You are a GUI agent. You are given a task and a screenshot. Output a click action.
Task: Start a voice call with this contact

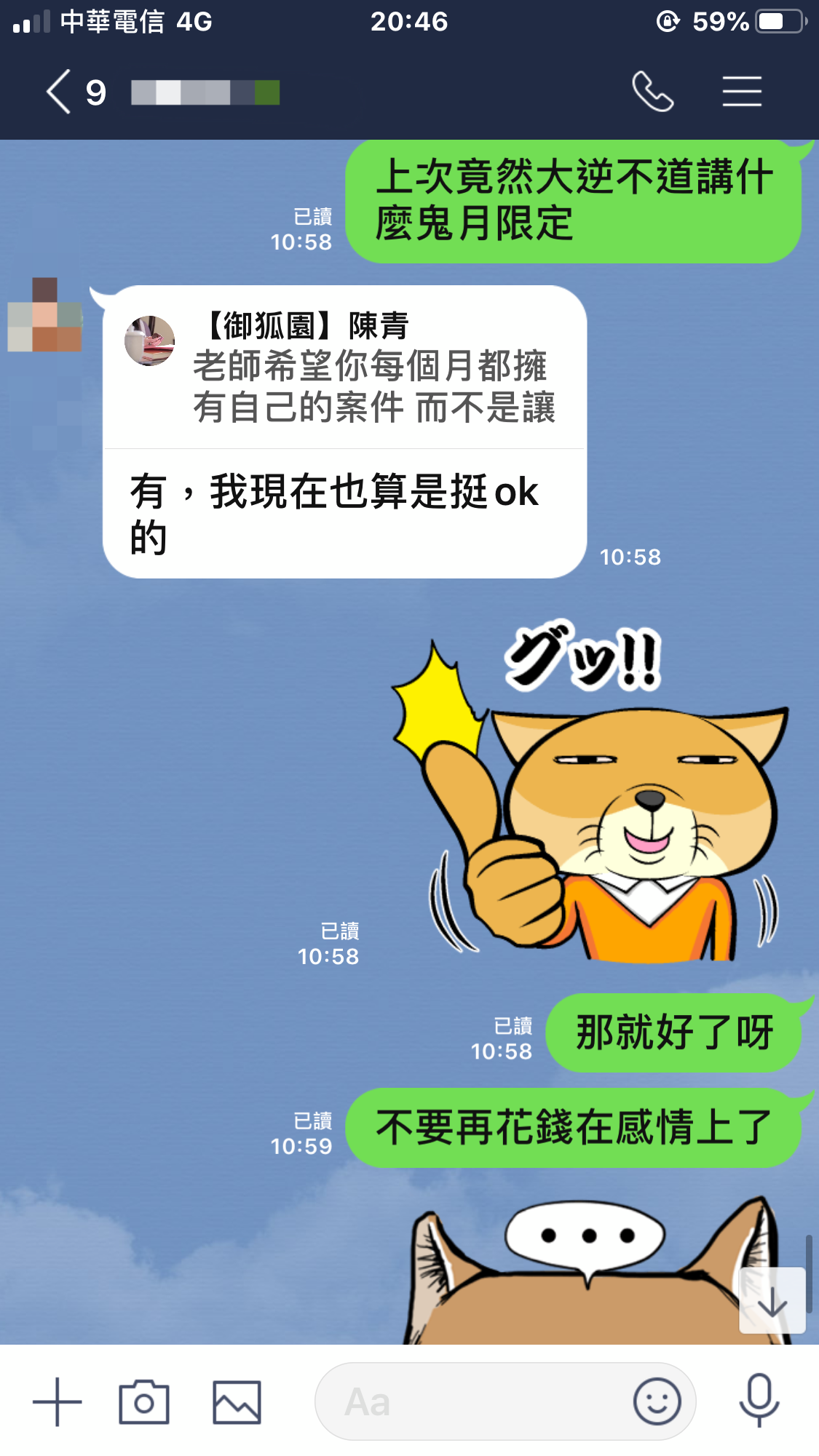click(x=652, y=92)
